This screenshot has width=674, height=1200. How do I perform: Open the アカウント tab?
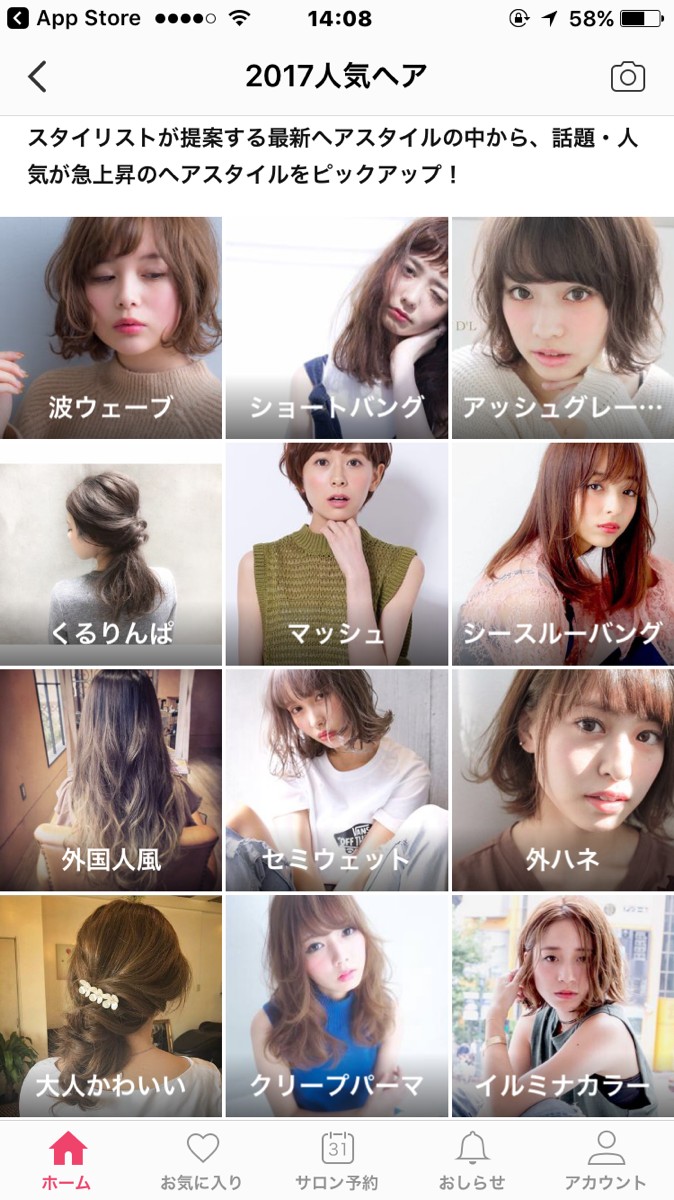pos(606,1160)
